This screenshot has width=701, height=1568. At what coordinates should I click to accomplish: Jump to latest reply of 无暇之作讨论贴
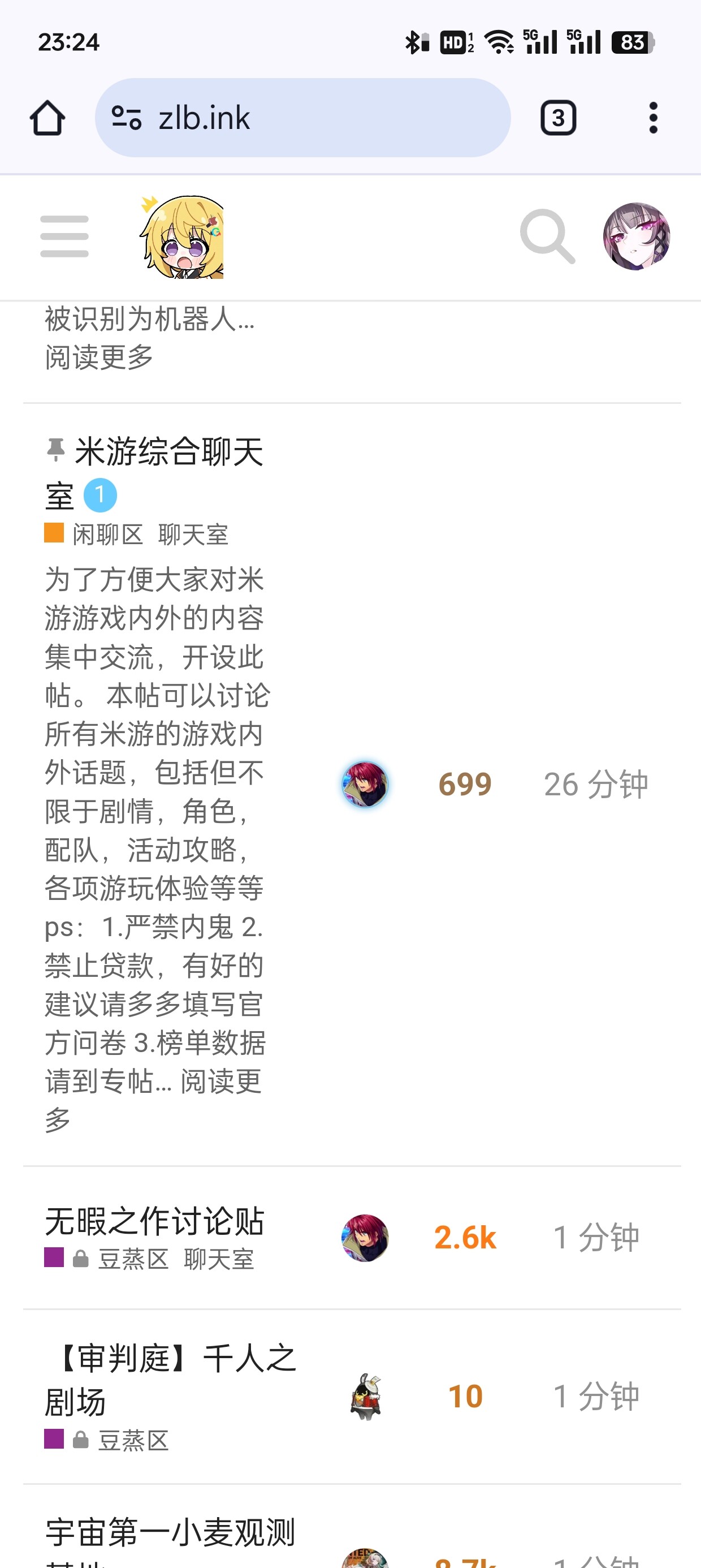click(596, 1238)
